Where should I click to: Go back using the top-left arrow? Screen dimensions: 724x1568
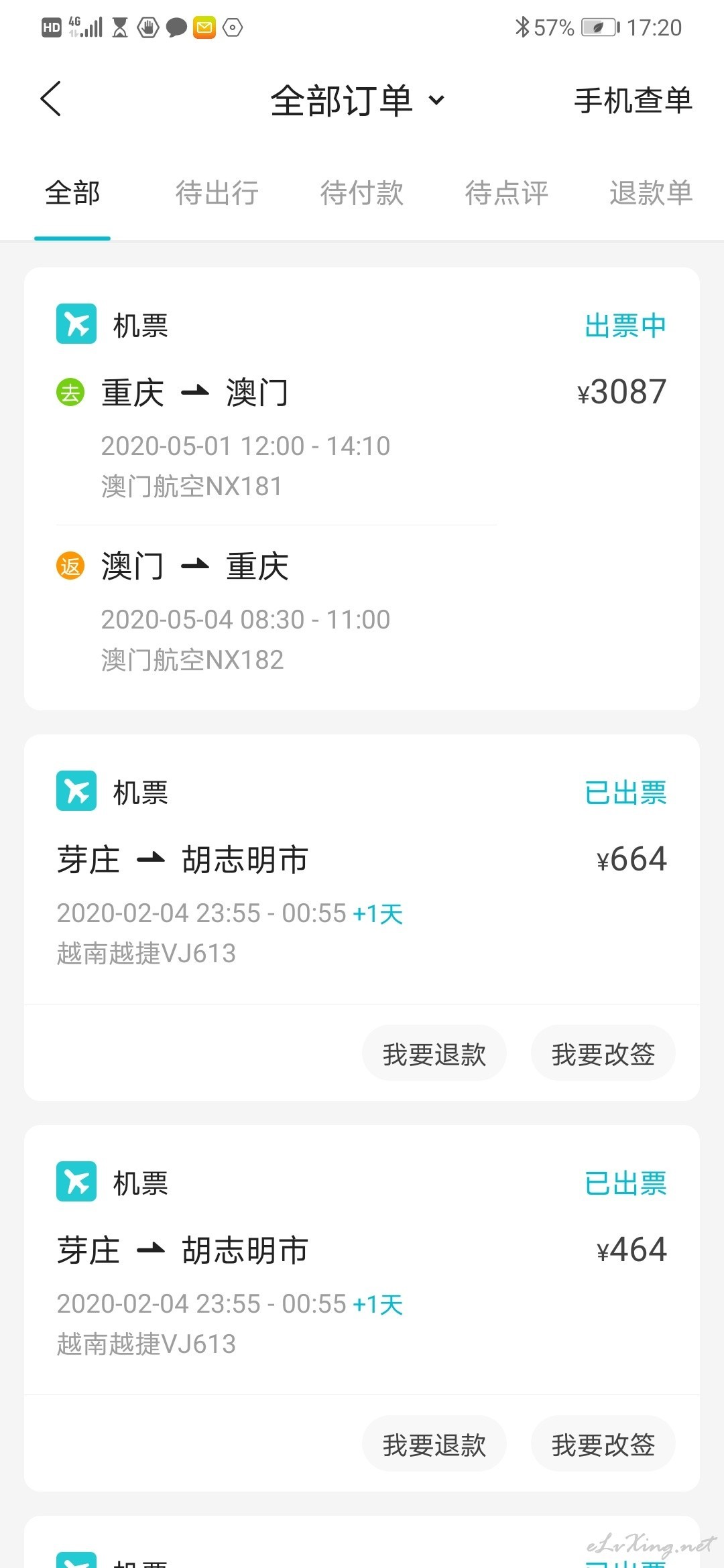(51, 99)
